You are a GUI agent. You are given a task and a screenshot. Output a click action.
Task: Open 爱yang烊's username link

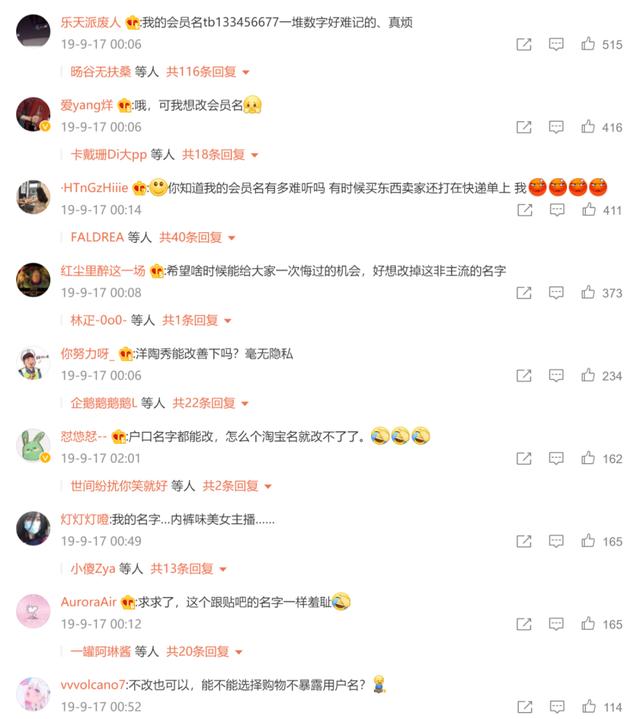pos(86,104)
